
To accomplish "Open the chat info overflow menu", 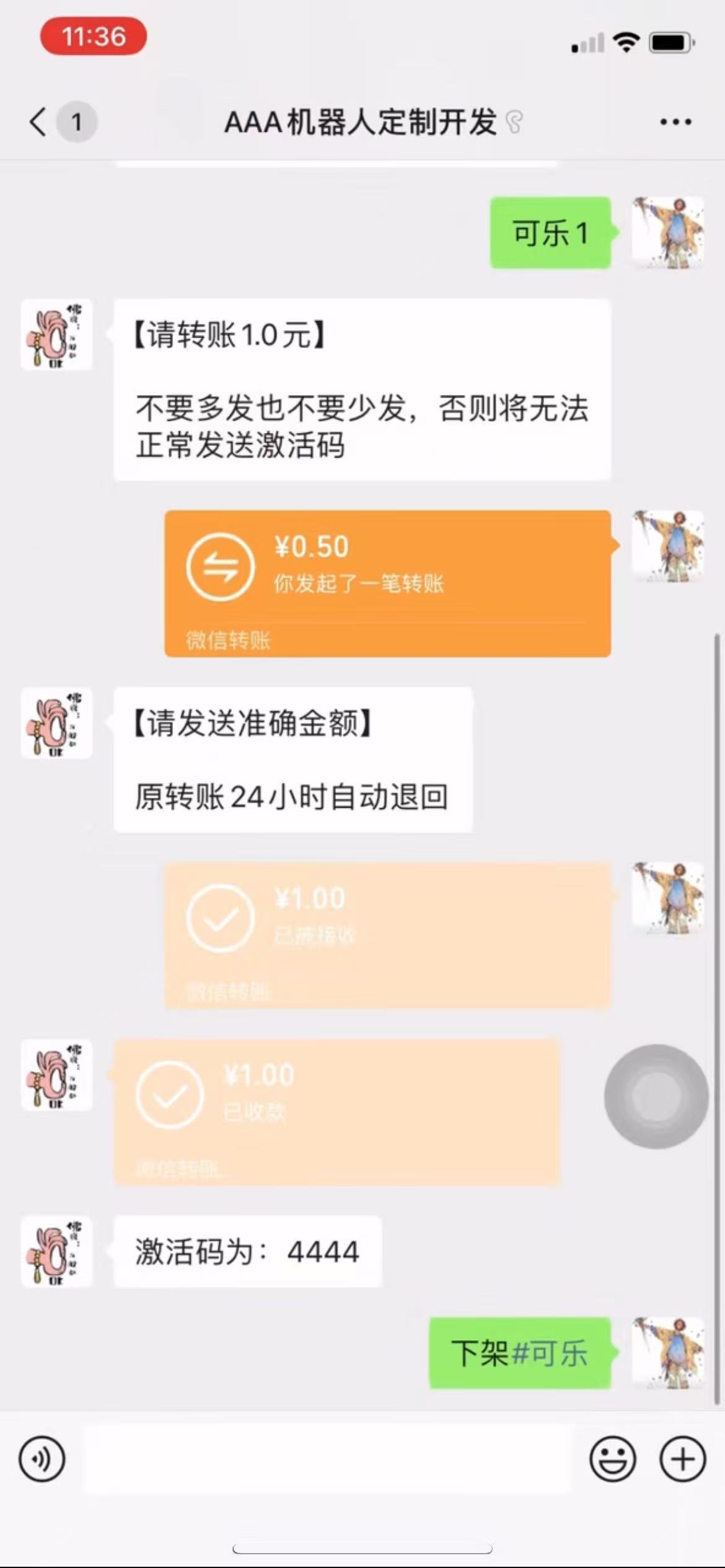I will (x=675, y=121).
